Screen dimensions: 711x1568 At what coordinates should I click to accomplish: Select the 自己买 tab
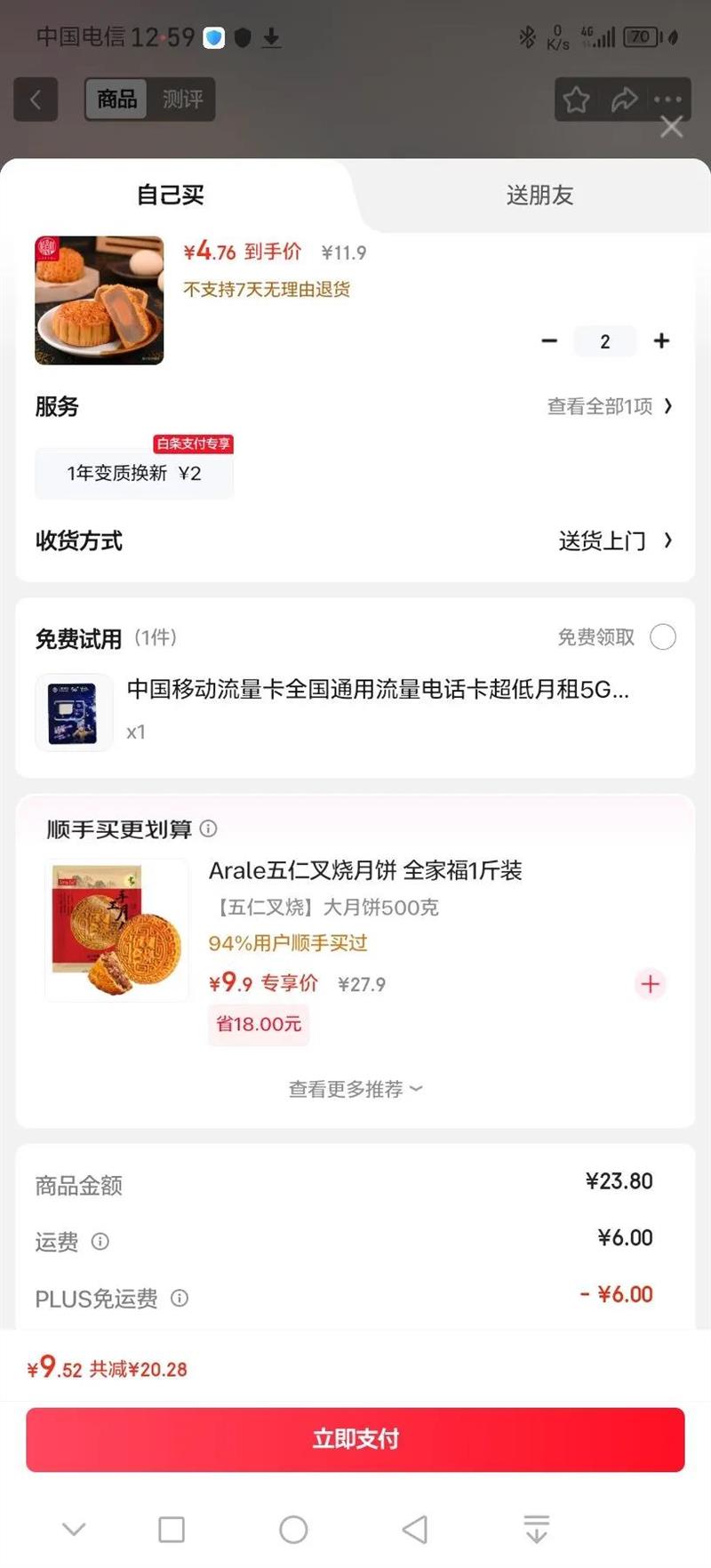point(171,196)
